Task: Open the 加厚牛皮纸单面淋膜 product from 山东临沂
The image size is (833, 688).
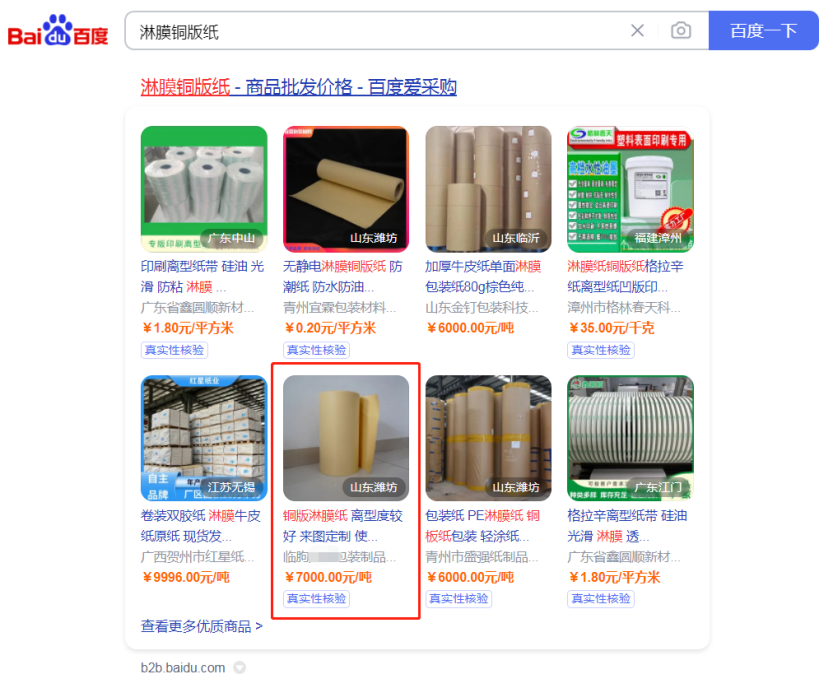Action: click(x=488, y=189)
